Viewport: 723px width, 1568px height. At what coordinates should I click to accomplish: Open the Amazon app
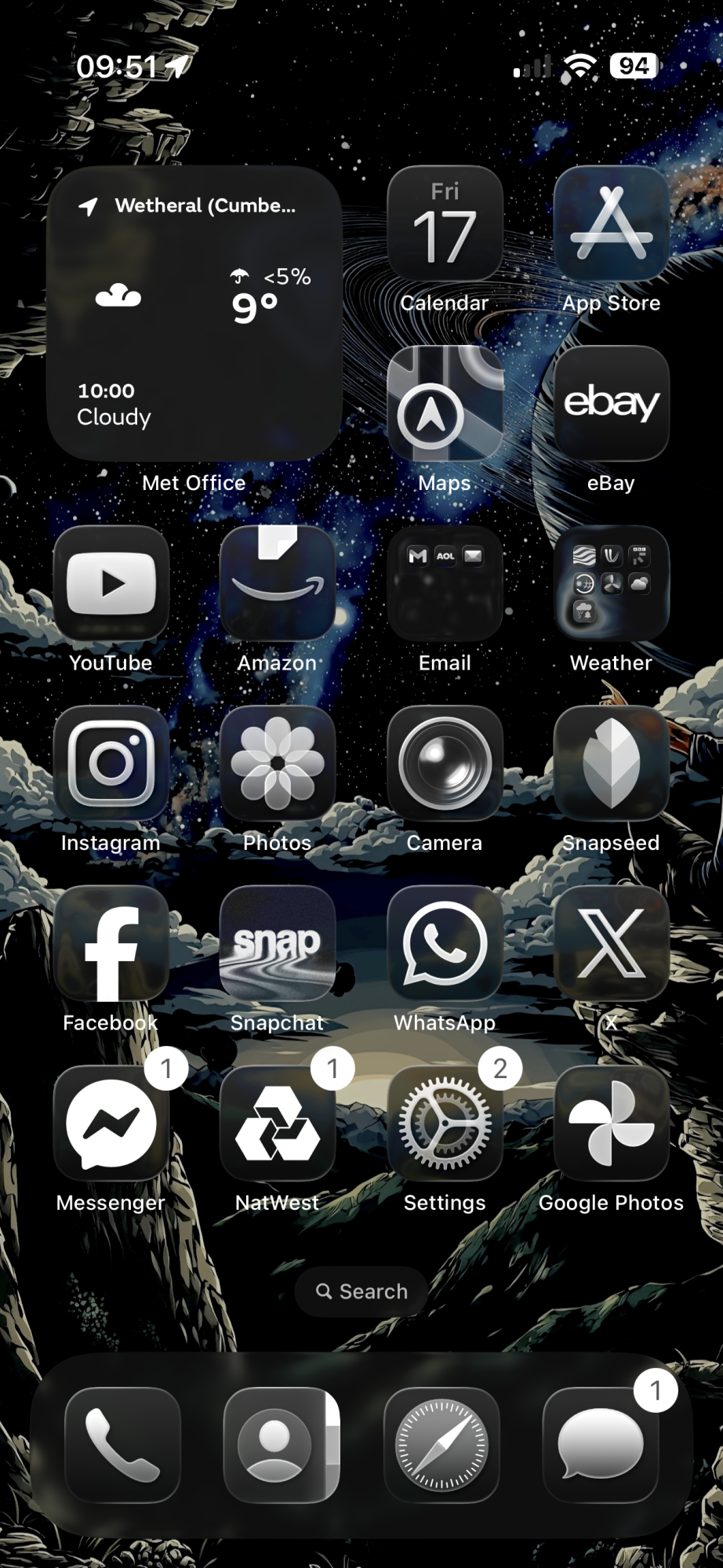(278, 583)
